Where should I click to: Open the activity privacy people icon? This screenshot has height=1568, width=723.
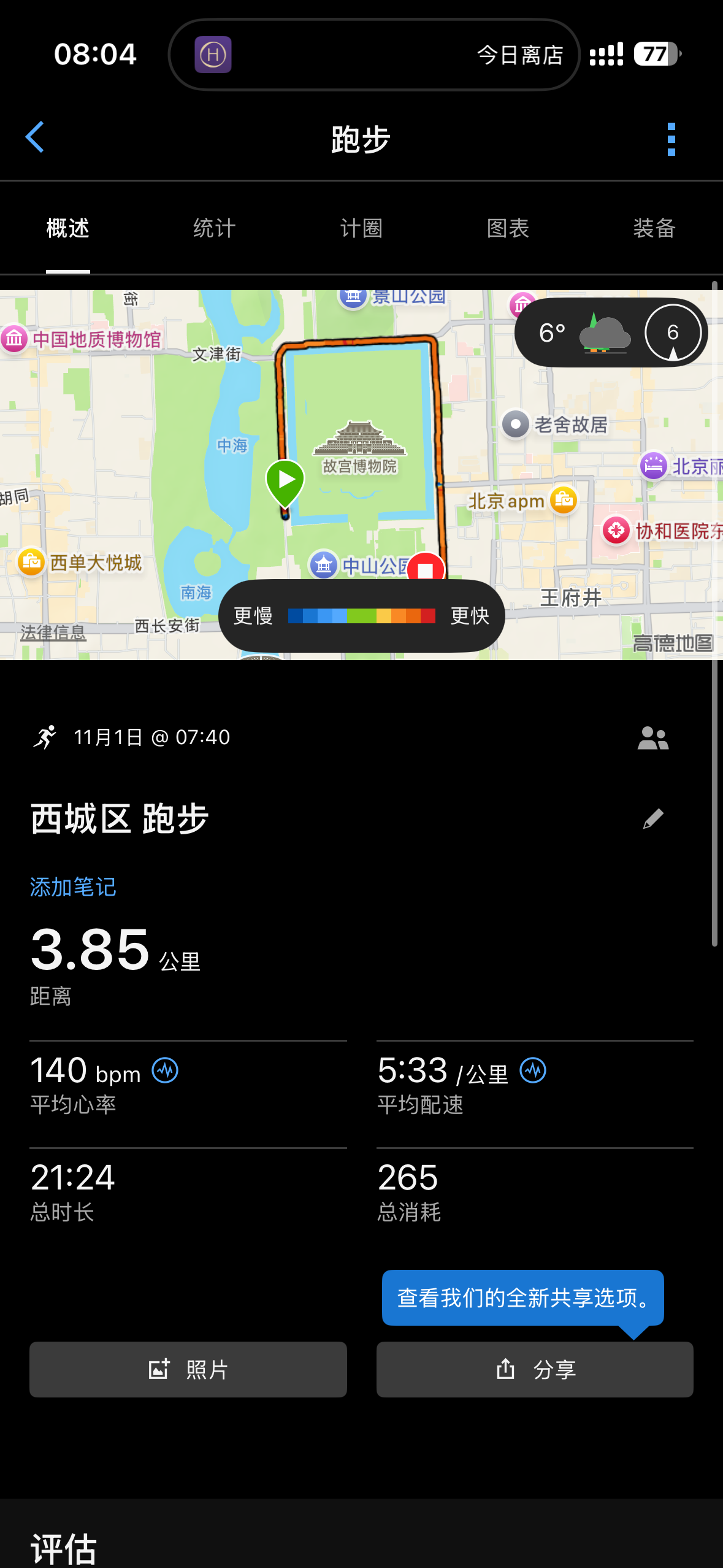click(652, 738)
